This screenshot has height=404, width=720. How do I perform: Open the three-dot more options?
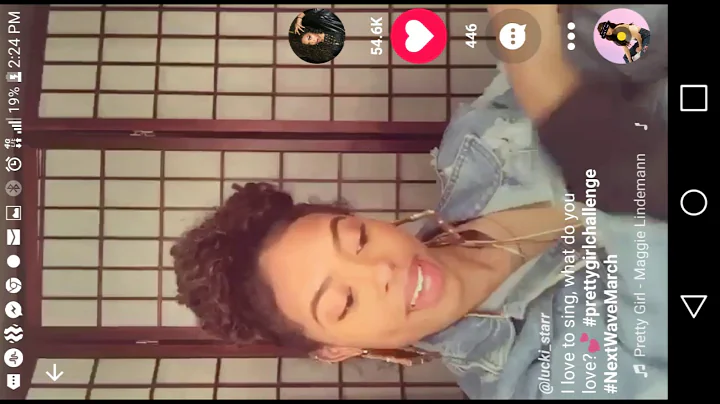571,36
